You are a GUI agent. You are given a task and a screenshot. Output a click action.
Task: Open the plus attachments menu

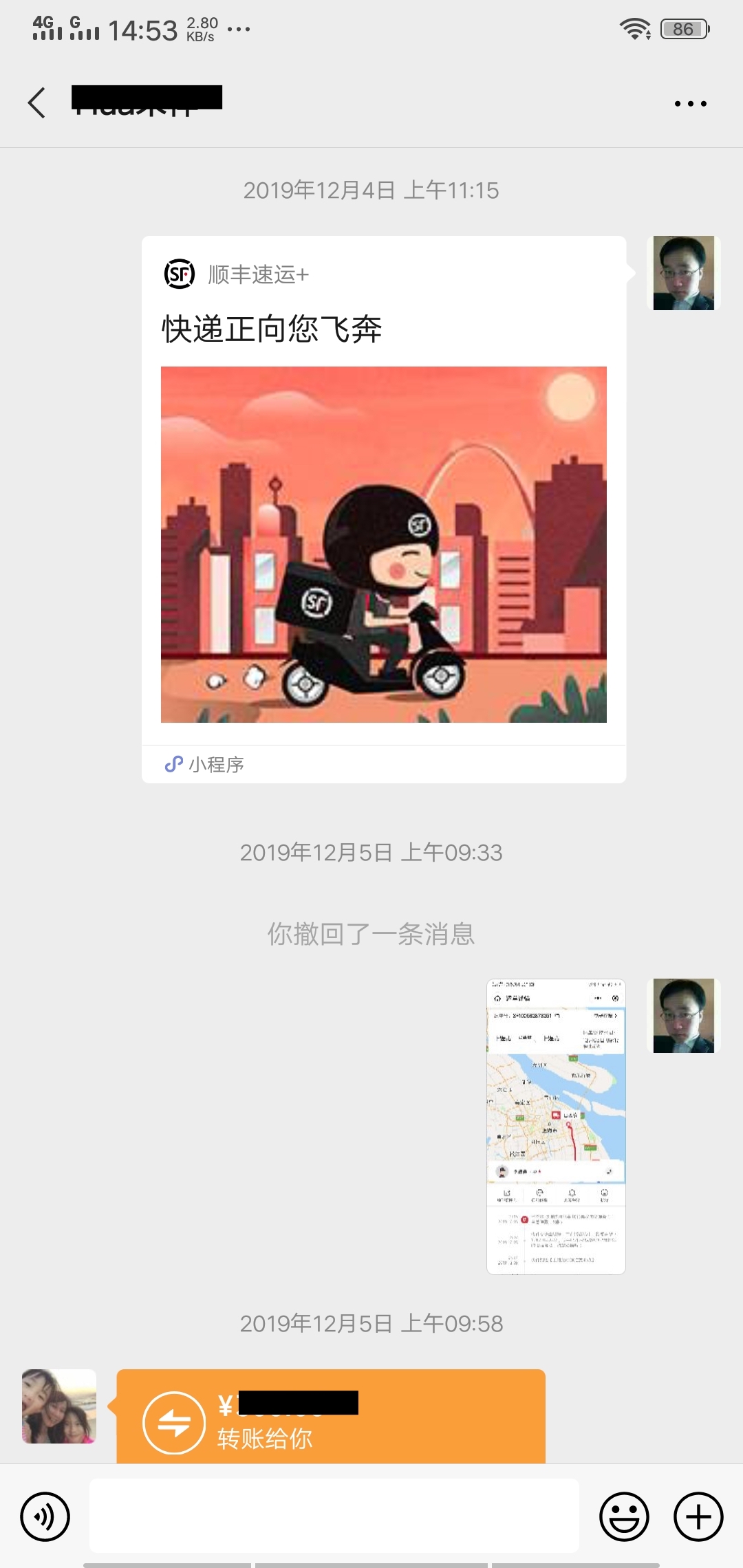pyautogui.click(x=698, y=1516)
